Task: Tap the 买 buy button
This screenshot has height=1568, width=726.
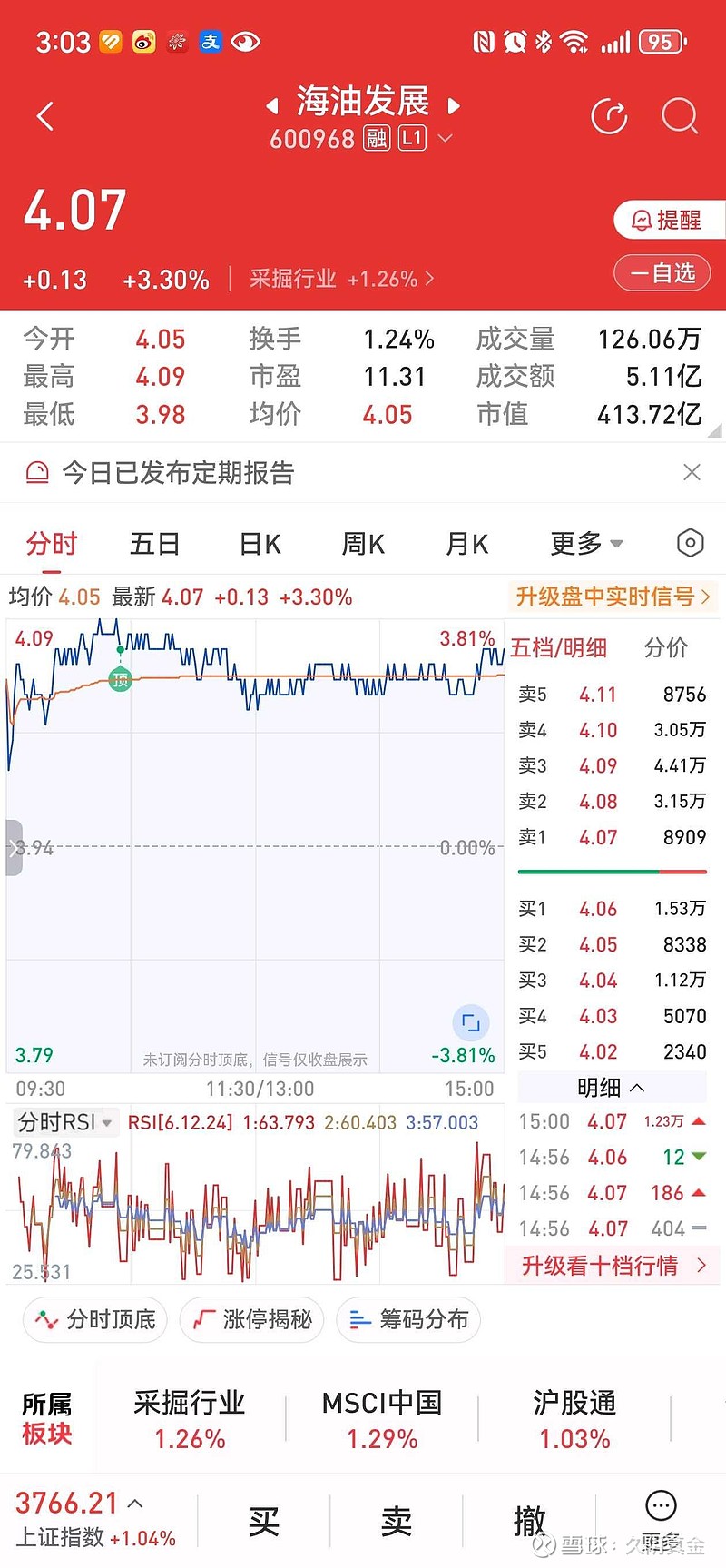Action: (264, 1520)
